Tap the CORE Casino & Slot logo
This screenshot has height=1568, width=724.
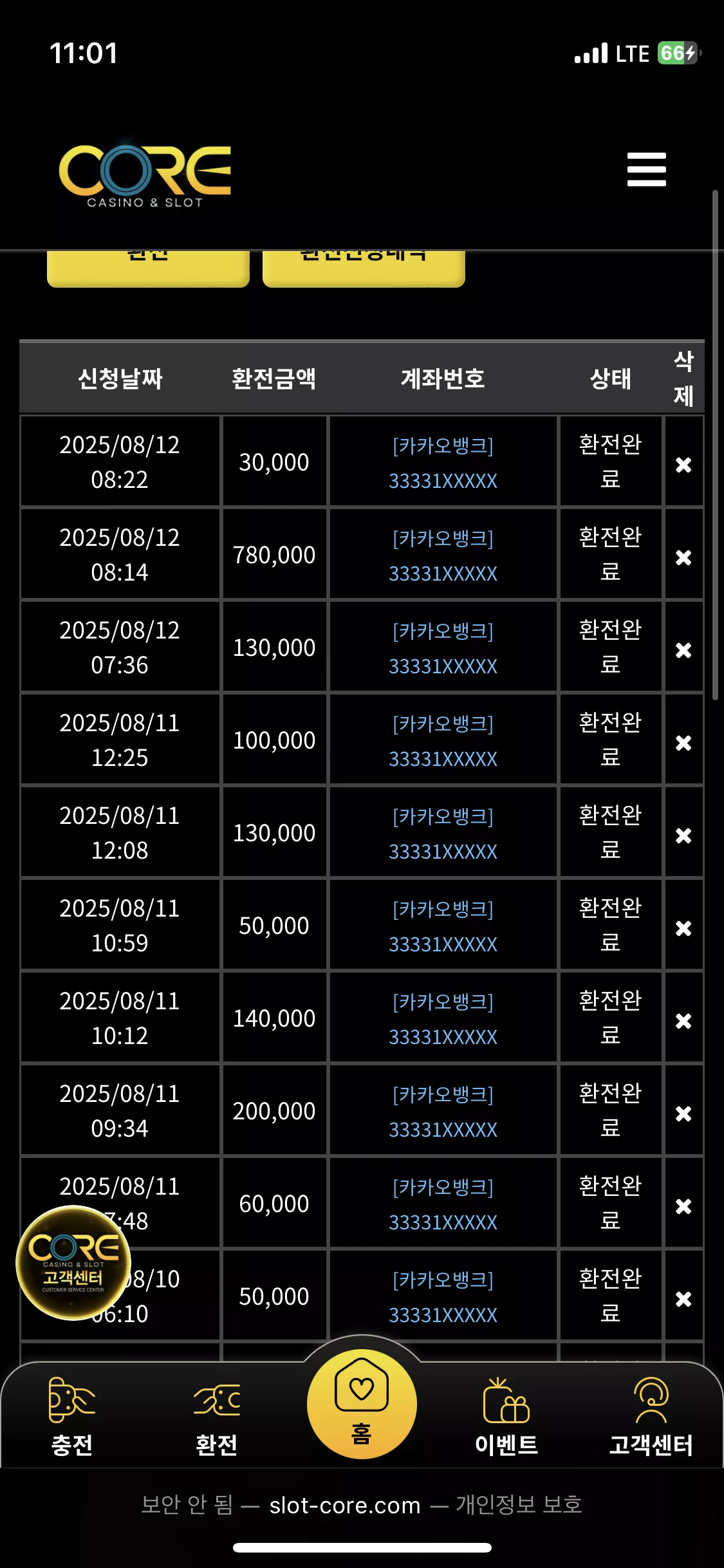tap(145, 173)
